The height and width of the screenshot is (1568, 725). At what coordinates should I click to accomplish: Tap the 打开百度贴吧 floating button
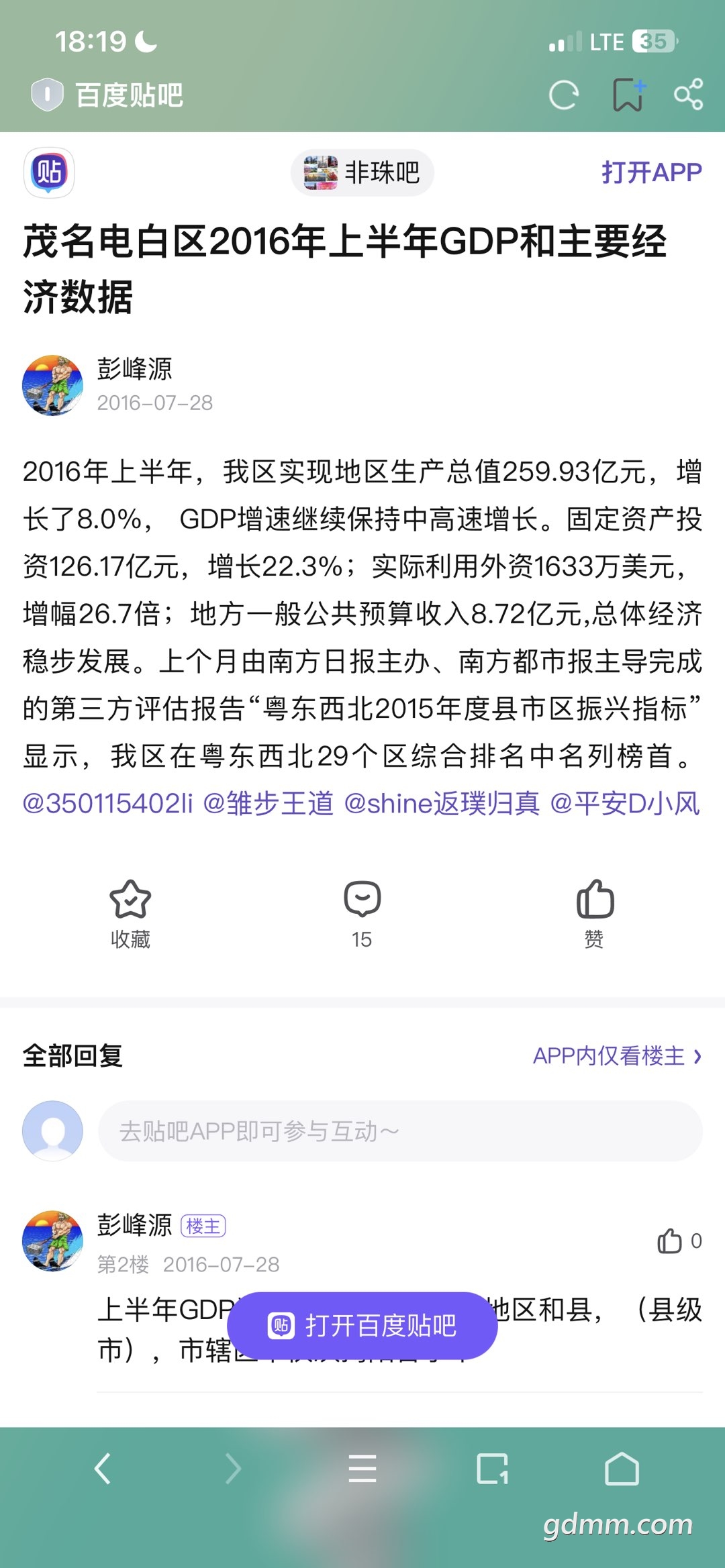362,1326
